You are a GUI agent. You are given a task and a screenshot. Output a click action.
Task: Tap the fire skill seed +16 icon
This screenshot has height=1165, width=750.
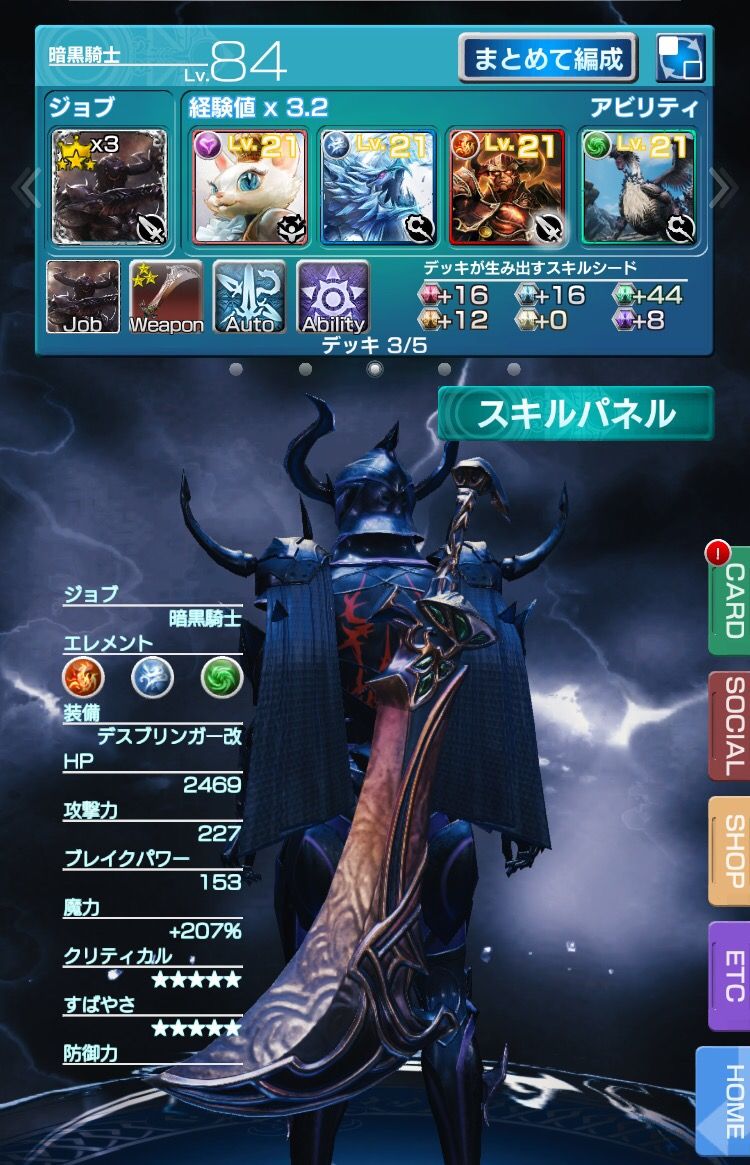coord(430,294)
